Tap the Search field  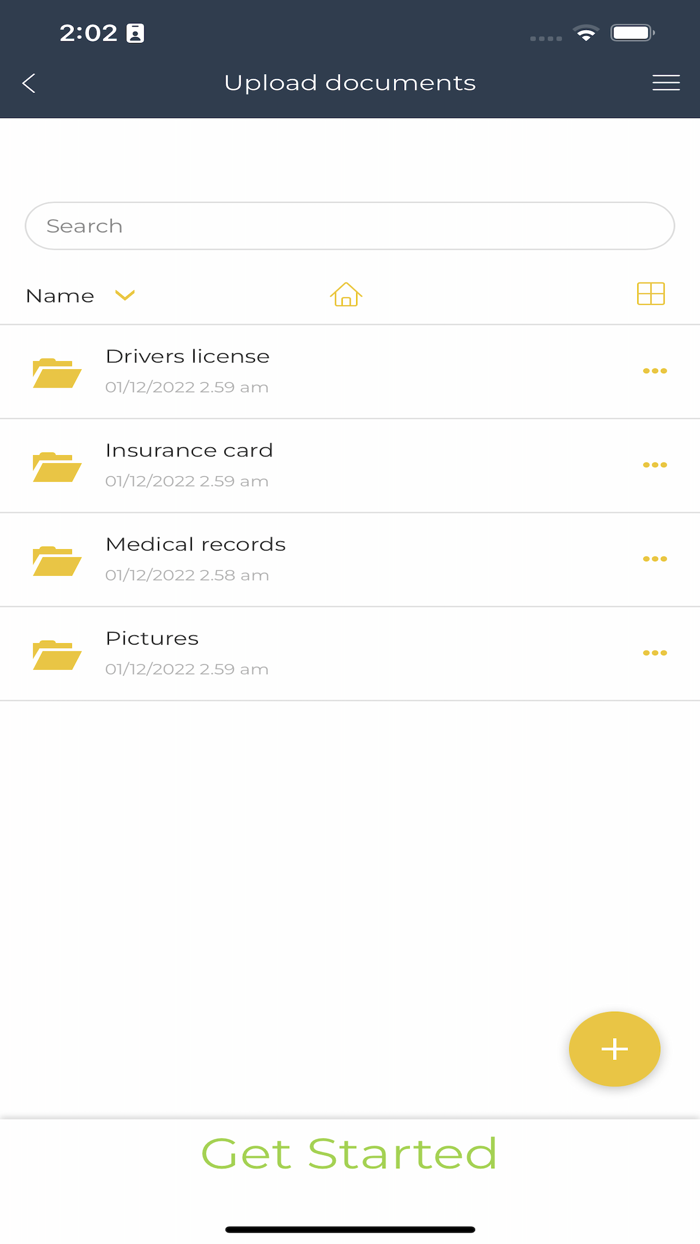click(350, 226)
